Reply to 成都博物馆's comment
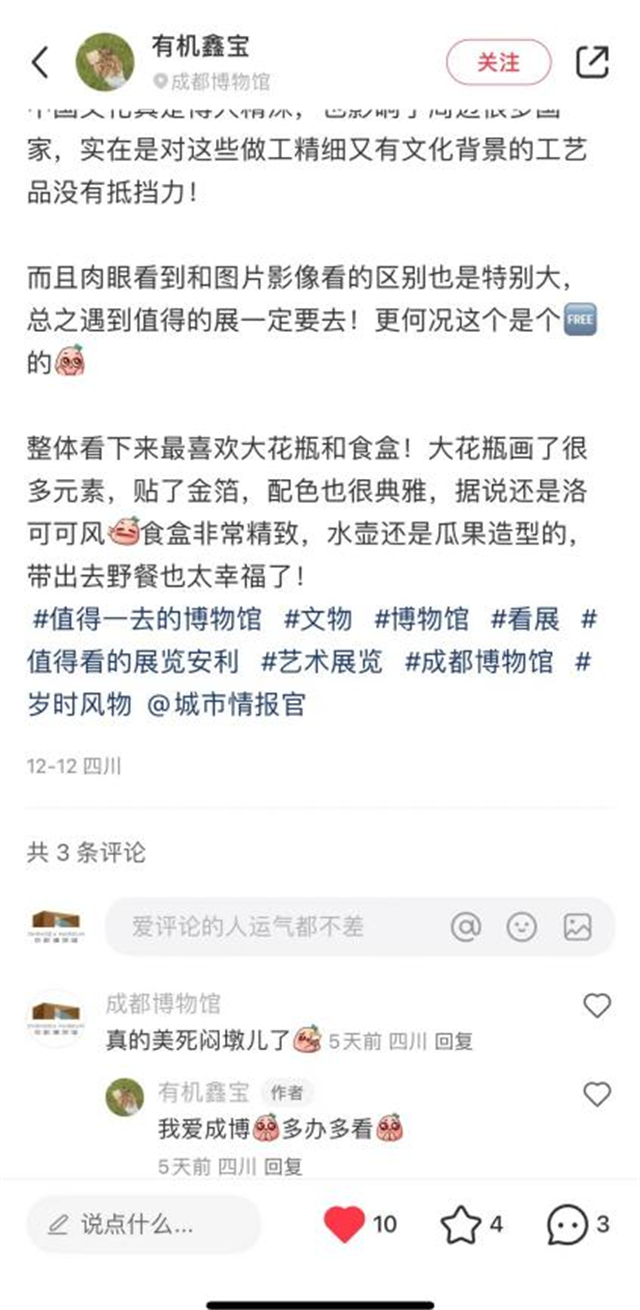Image resolution: width=640 pixels, height=1310 pixels. click(455, 1041)
